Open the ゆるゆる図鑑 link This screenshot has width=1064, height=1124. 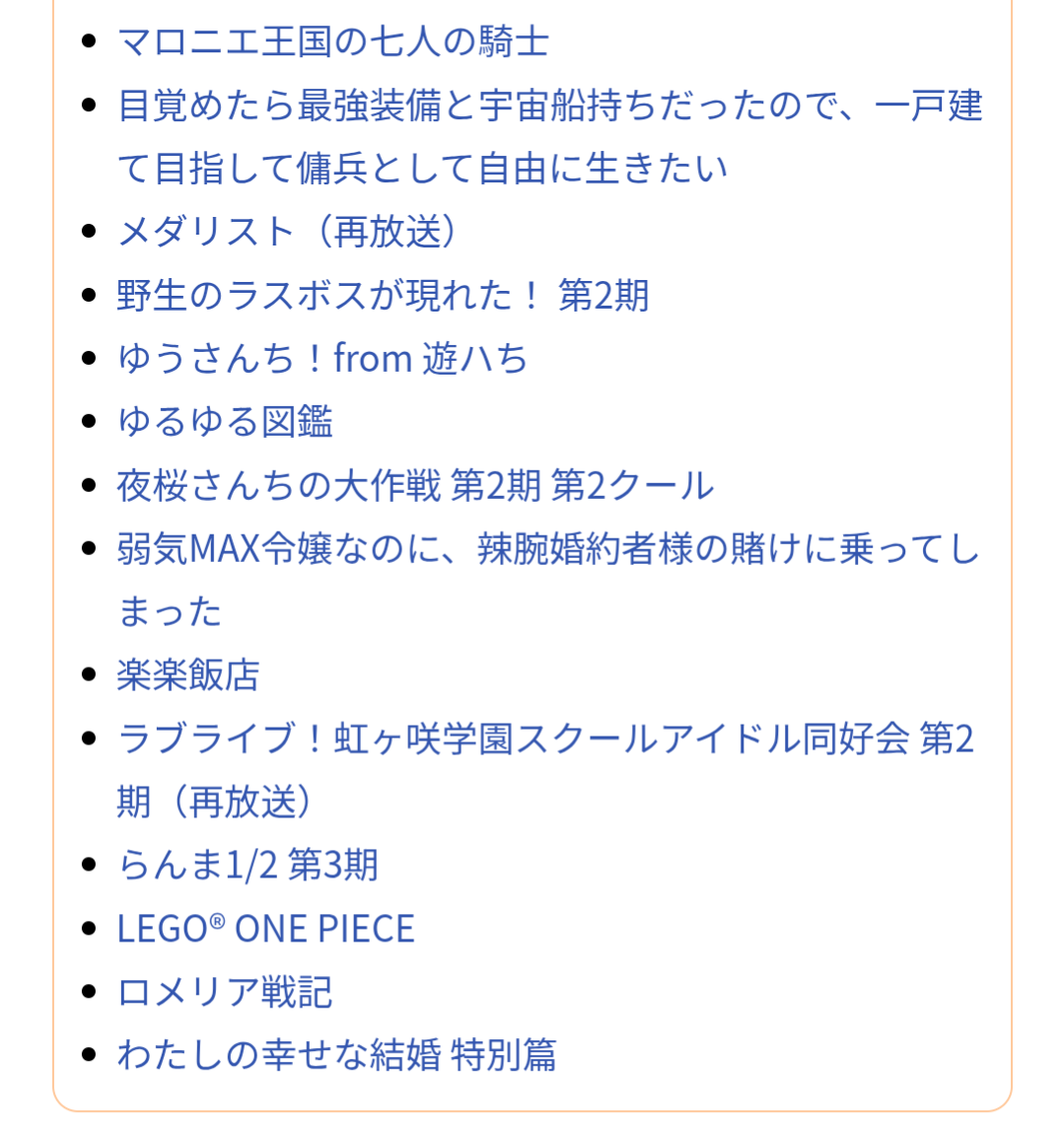click(225, 422)
